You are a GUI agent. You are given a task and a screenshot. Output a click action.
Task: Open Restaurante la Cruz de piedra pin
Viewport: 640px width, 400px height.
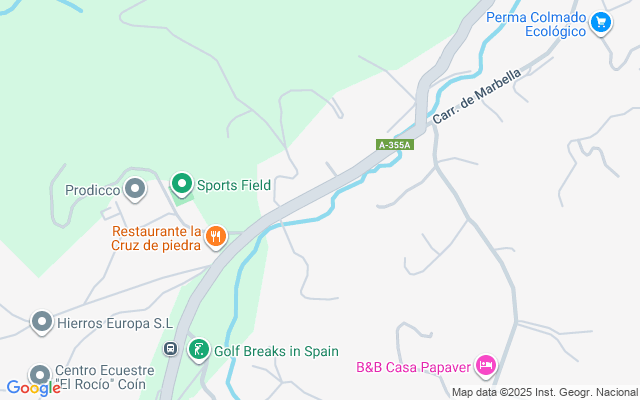tap(216, 237)
